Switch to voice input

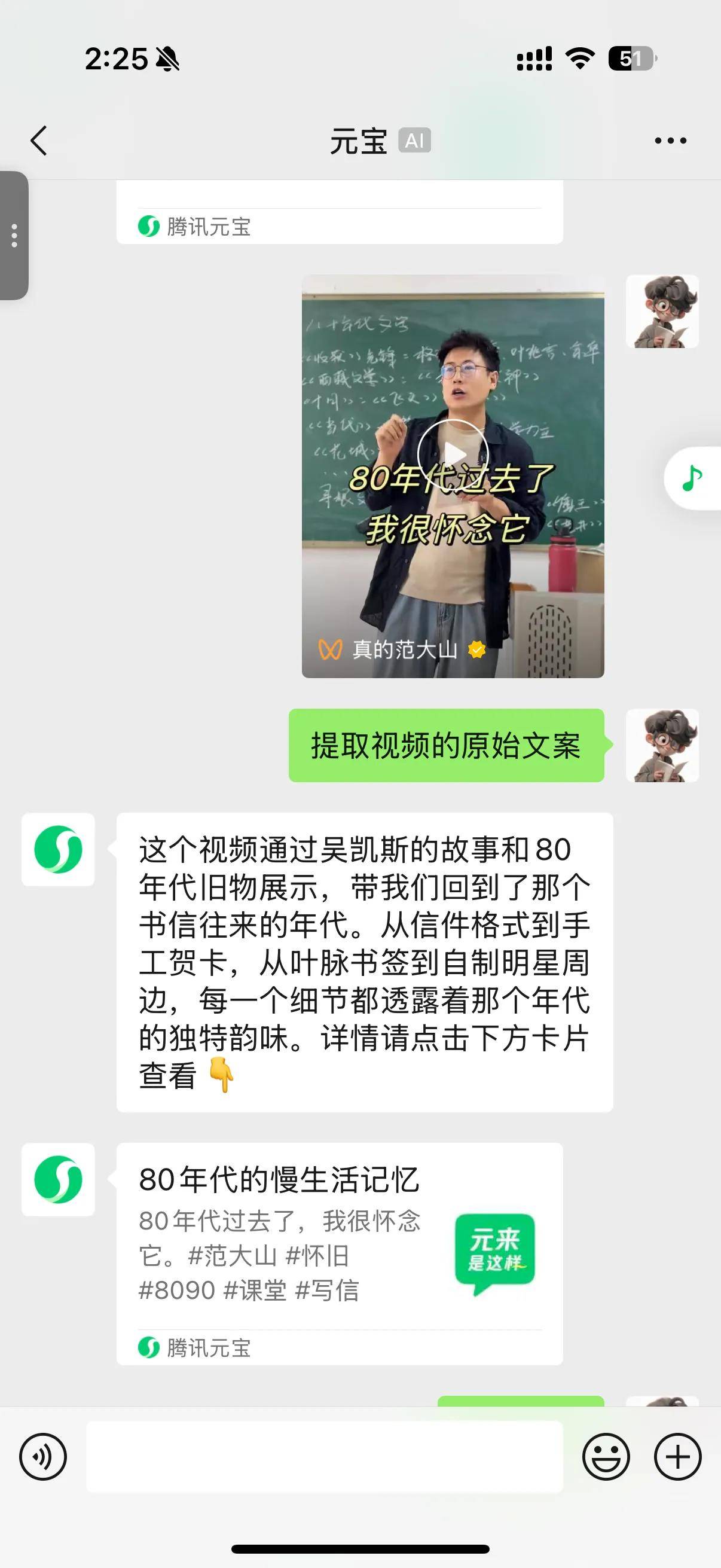pos(42,1457)
